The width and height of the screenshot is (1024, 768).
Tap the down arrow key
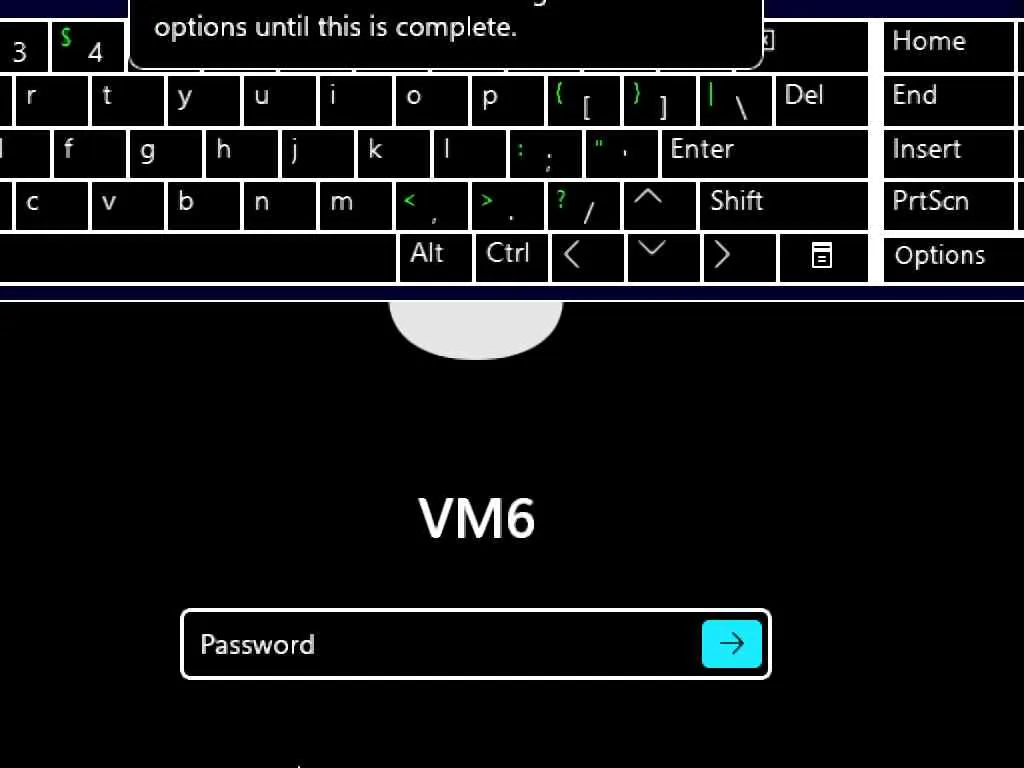(663, 256)
